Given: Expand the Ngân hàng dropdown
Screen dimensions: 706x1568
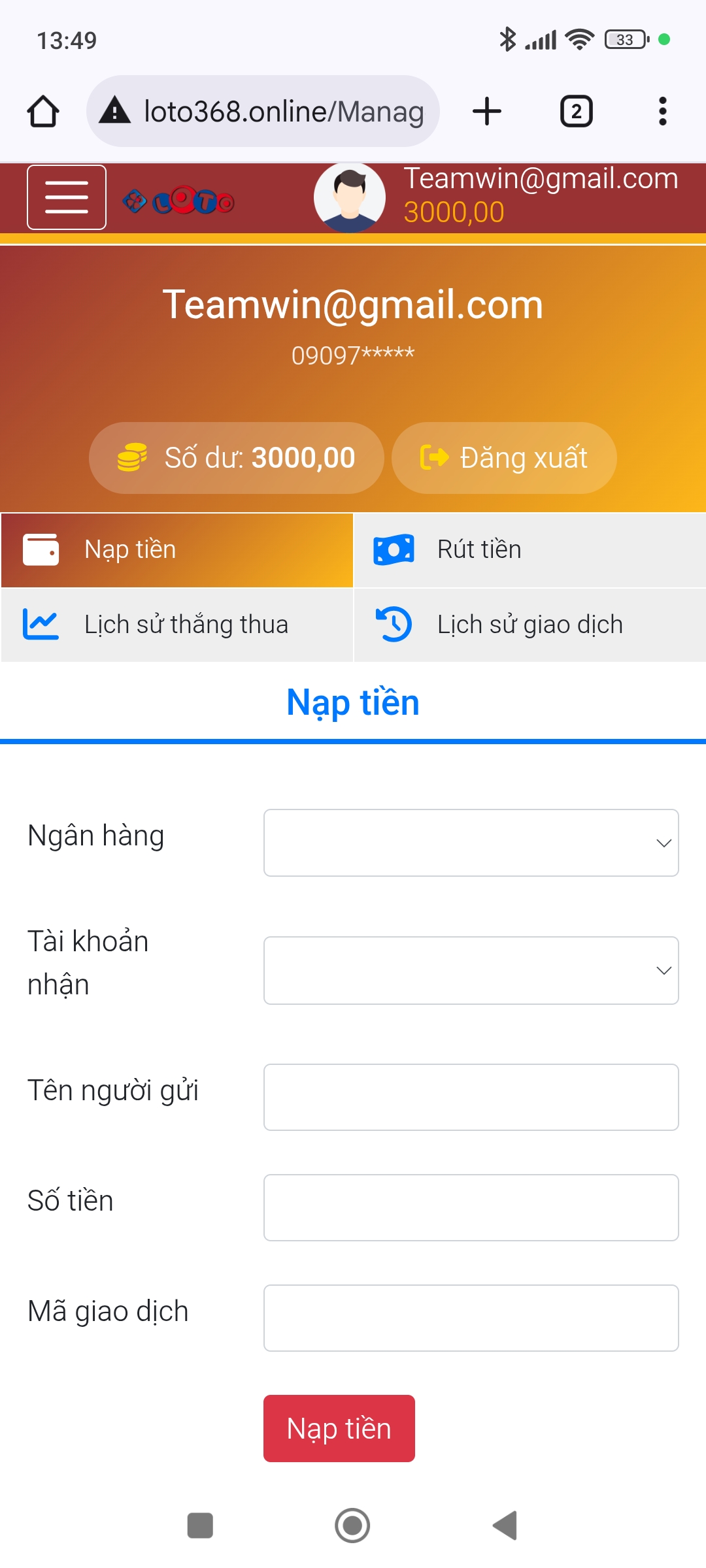Looking at the screenshot, I should coord(471,843).
